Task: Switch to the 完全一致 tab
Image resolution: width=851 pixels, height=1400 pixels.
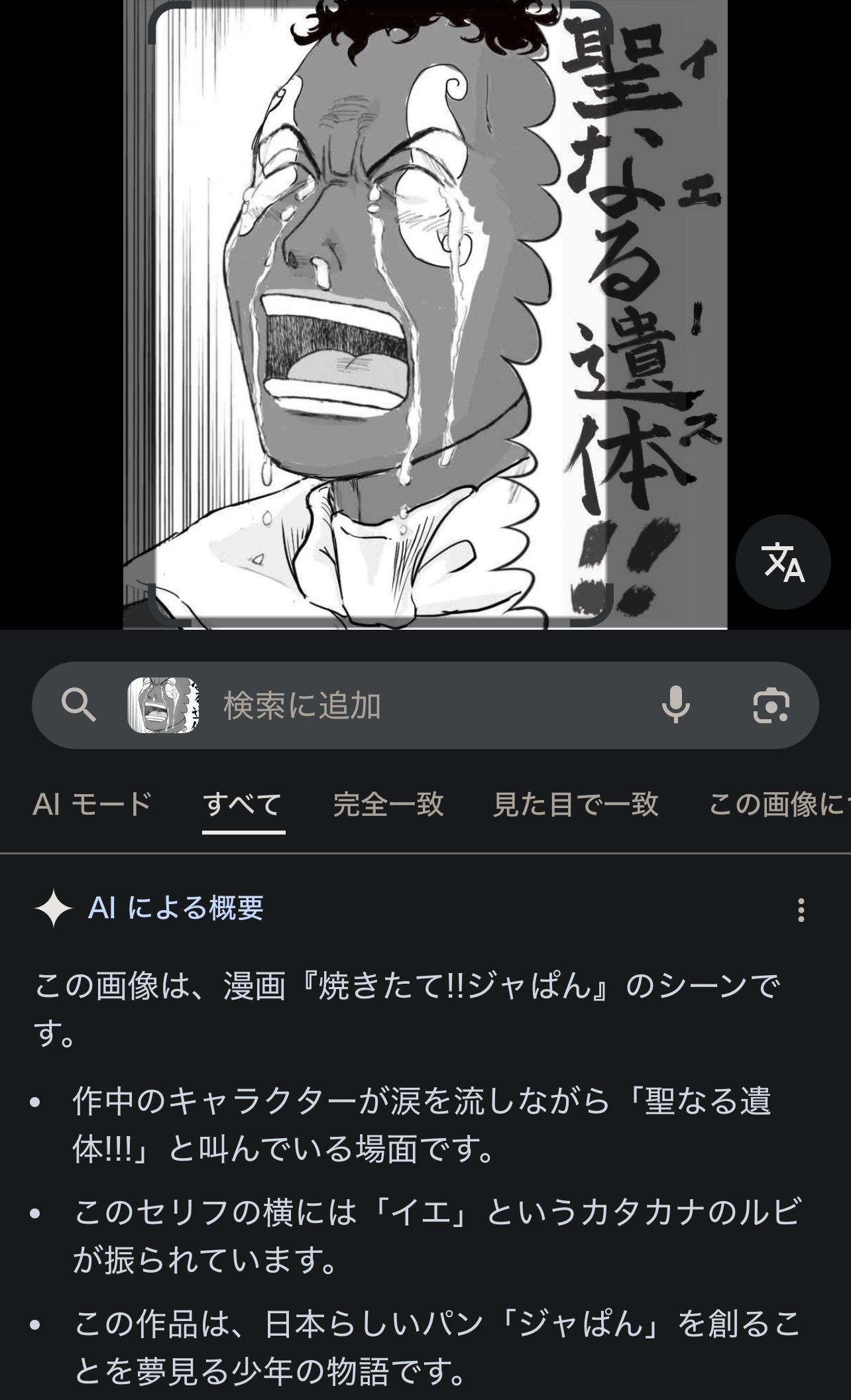Action: [388, 804]
